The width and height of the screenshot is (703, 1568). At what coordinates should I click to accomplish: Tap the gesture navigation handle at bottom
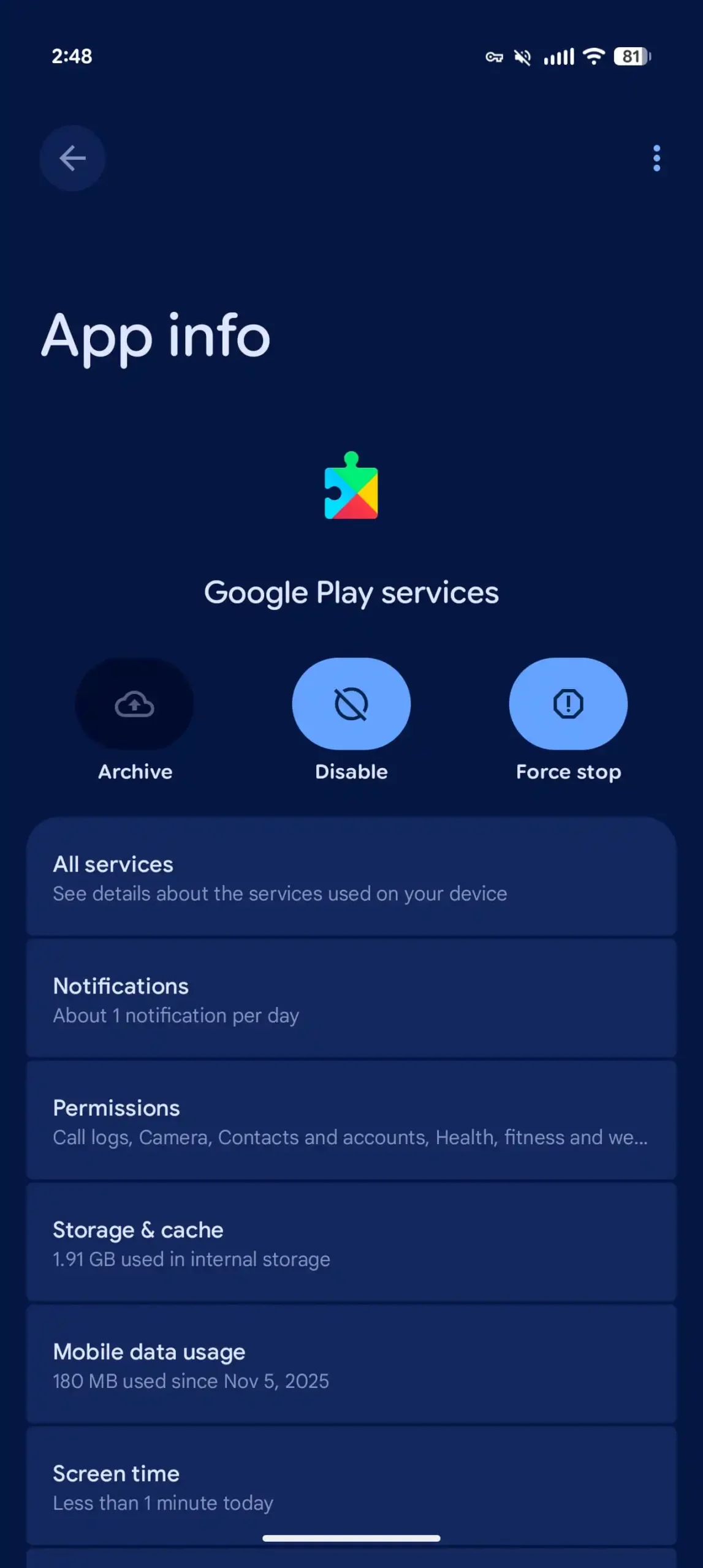pyautogui.click(x=351, y=1537)
